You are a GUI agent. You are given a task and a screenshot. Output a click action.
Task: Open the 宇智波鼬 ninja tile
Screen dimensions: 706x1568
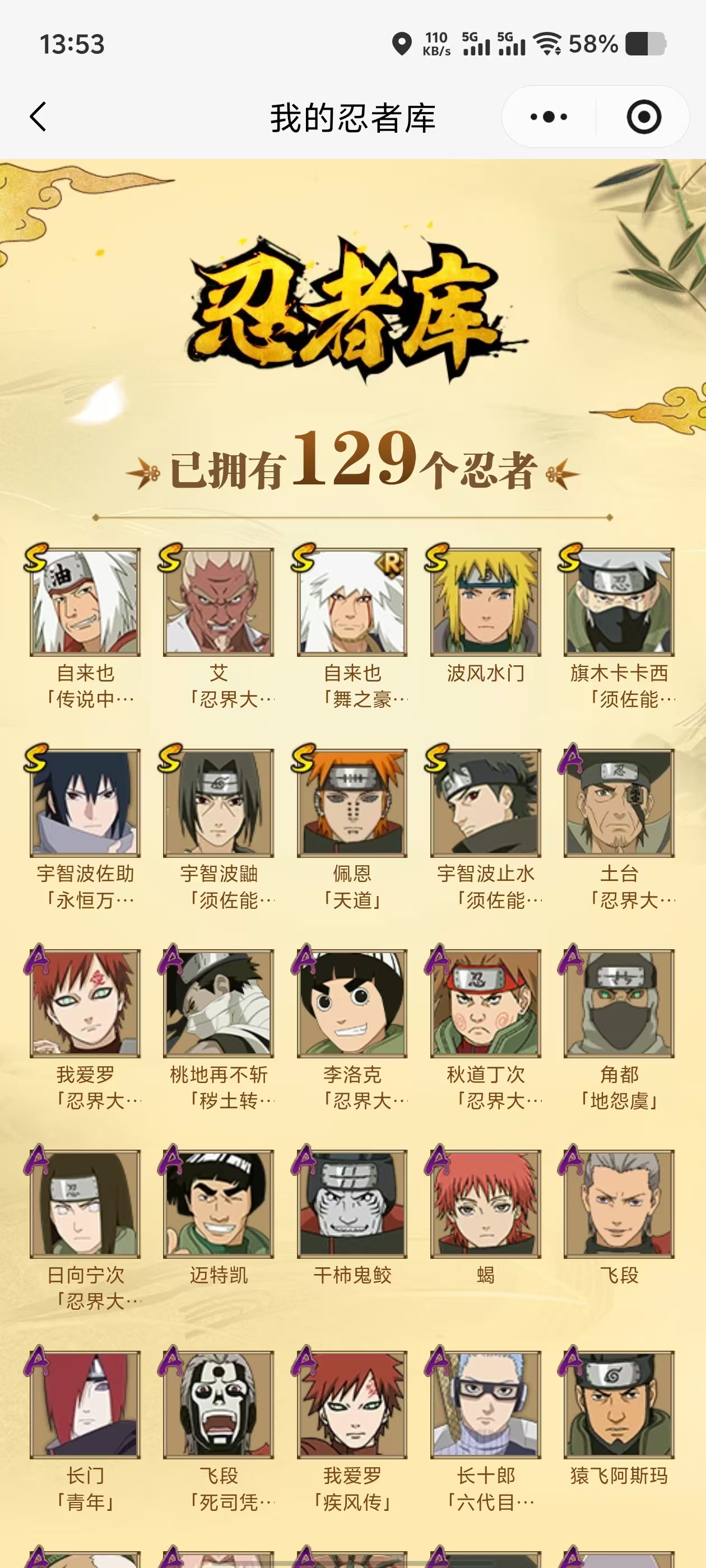218,803
